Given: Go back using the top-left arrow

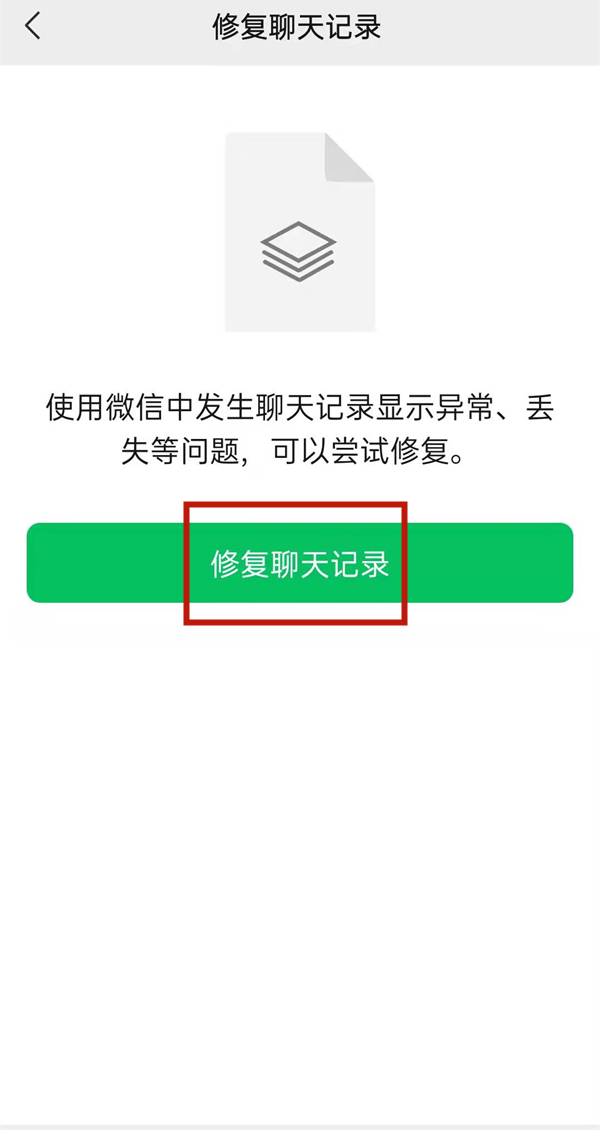Looking at the screenshot, I should click(33, 27).
